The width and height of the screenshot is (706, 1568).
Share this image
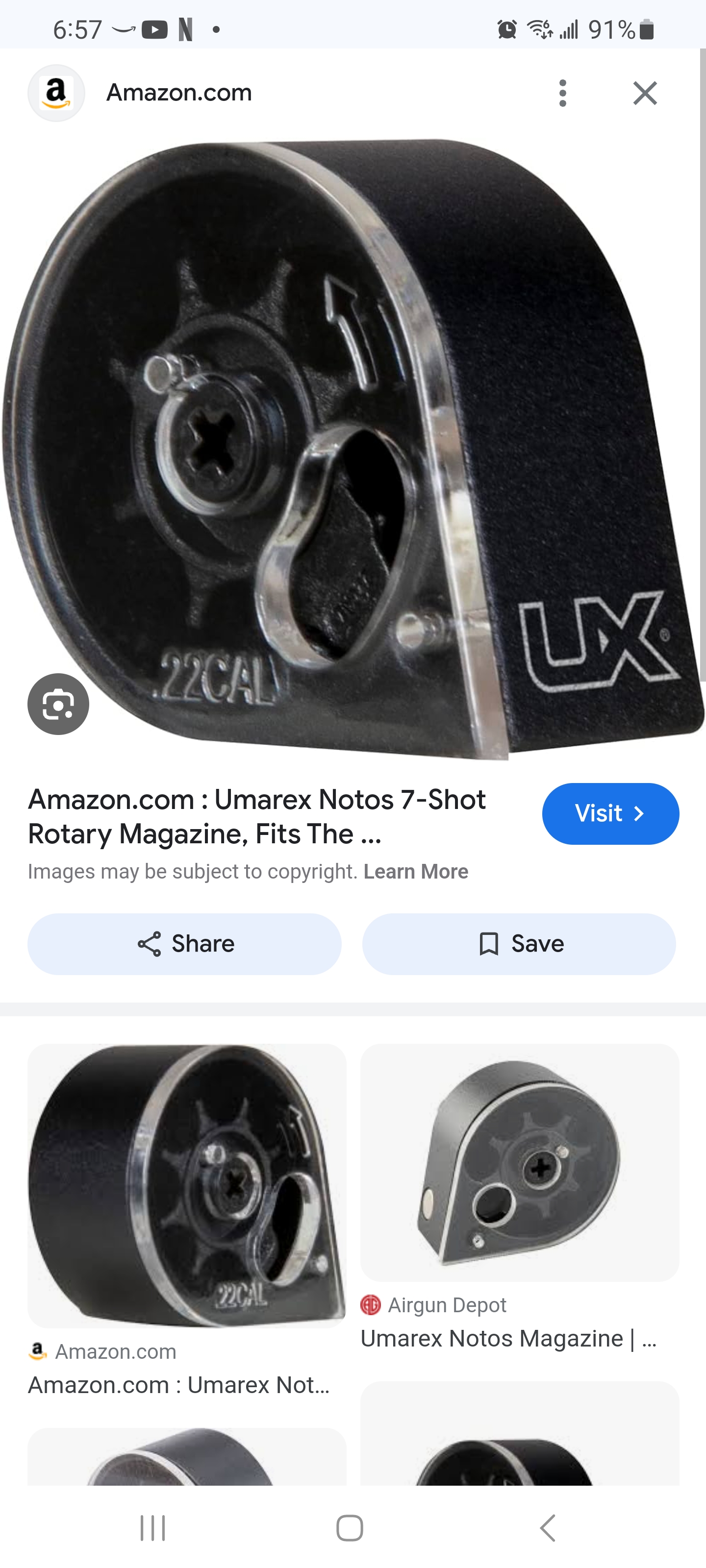point(184,943)
